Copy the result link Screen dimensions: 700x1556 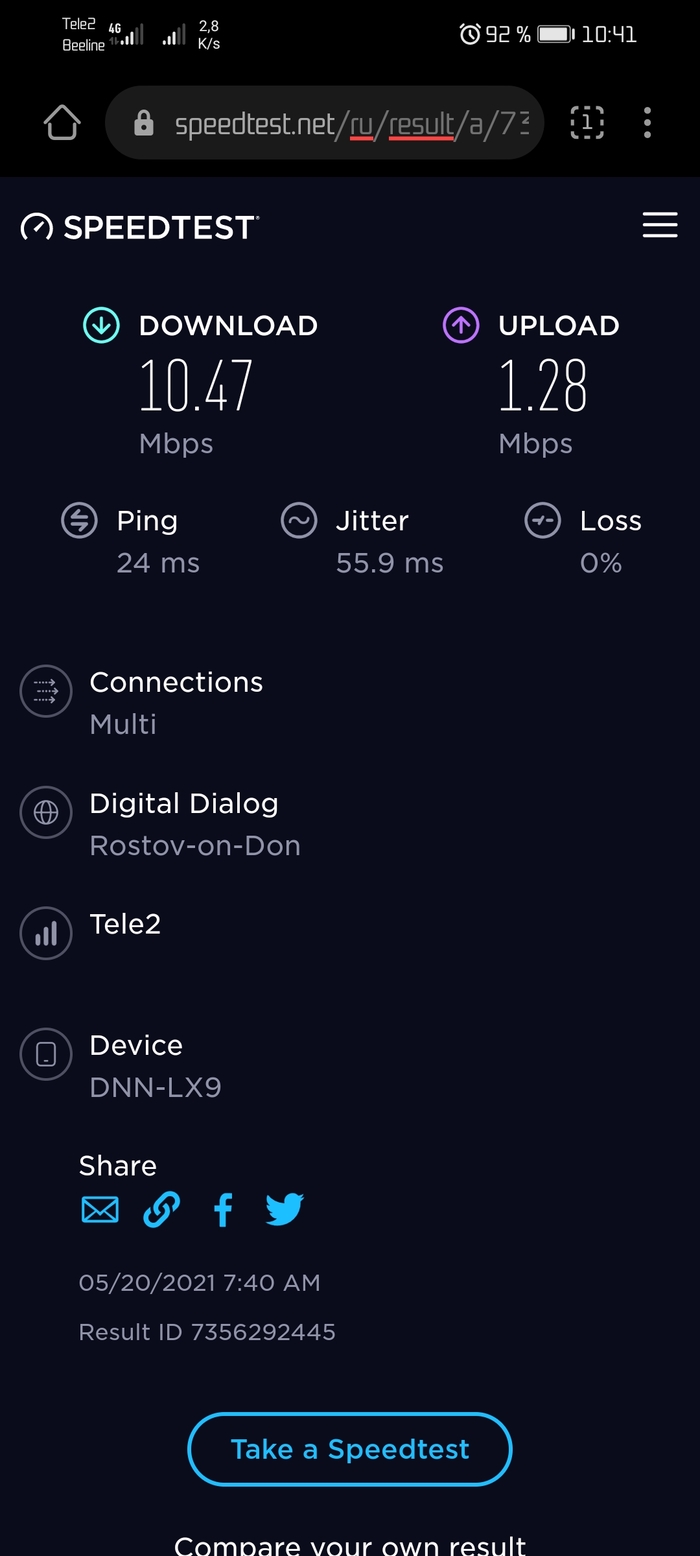(x=162, y=1211)
